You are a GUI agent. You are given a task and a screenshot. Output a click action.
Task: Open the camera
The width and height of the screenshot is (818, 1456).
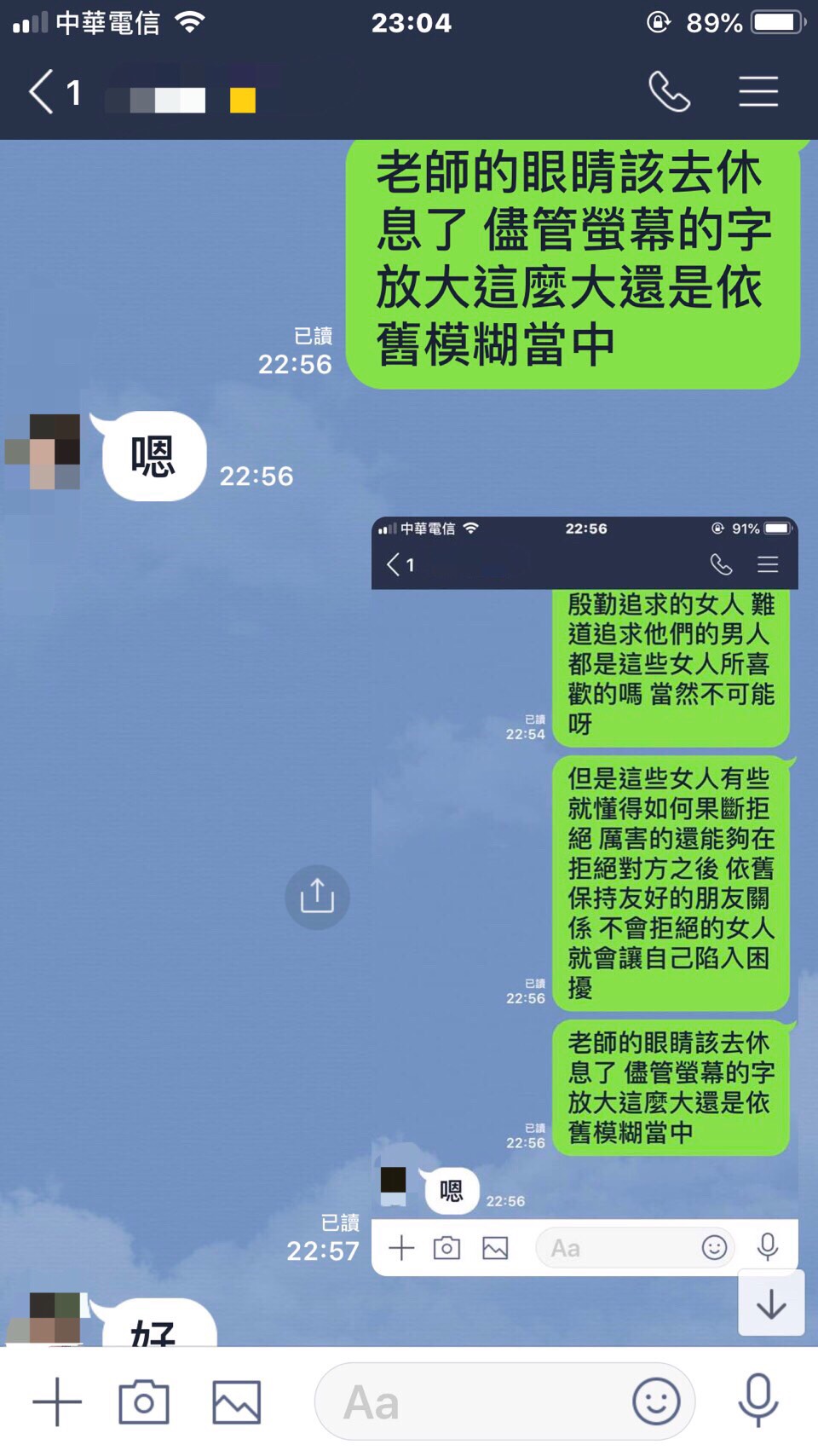click(144, 1401)
